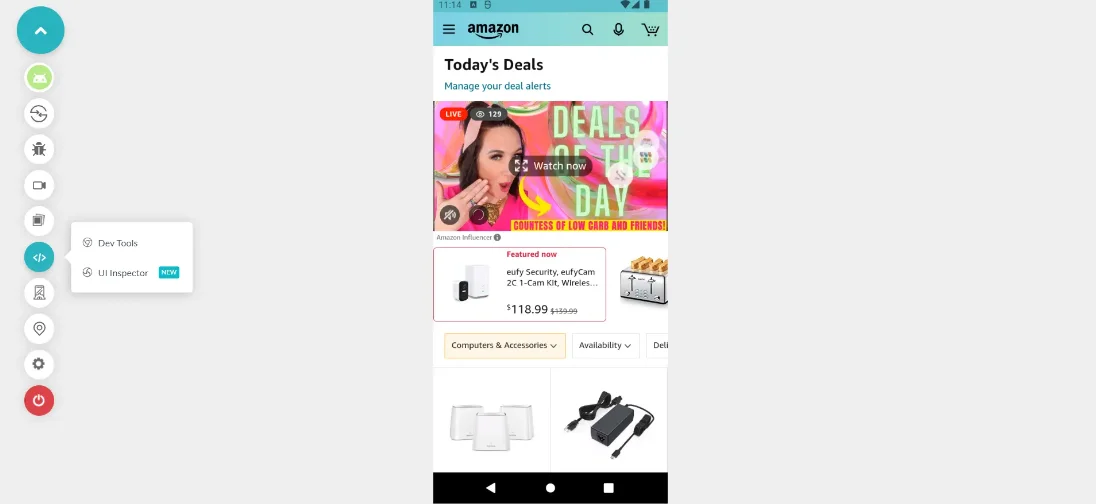Open the emulator settings gear
The height and width of the screenshot is (504, 1096).
39,364
